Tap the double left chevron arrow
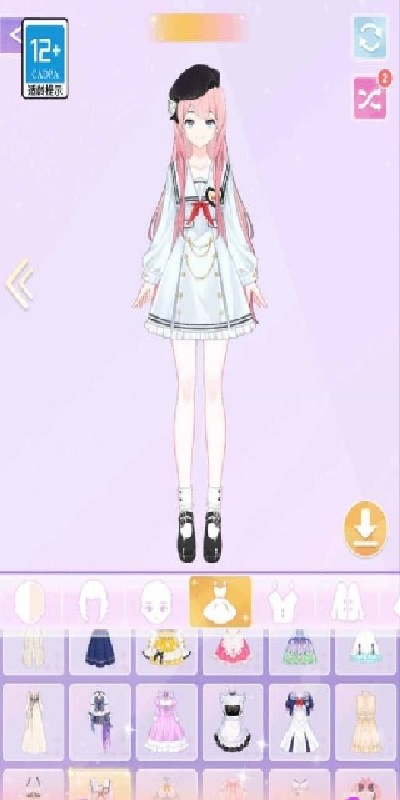 pyautogui.click(x=20, y=283)
